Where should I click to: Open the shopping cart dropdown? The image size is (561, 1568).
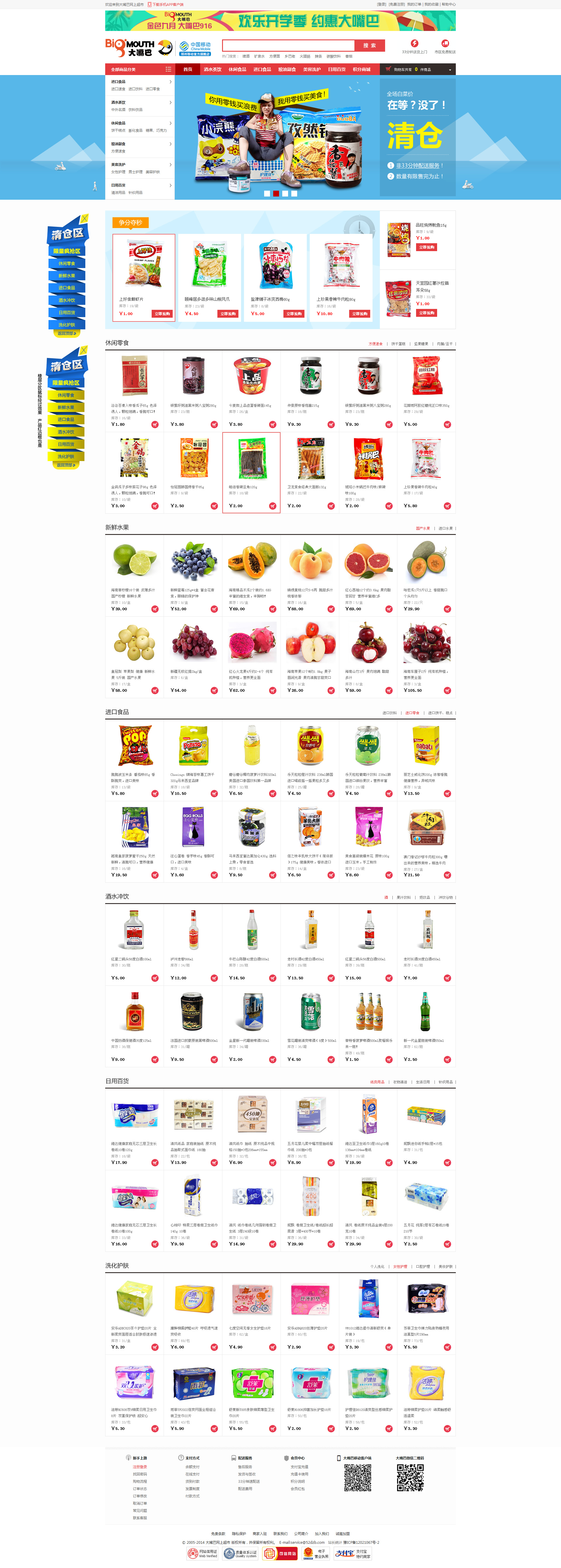[x=418, y=69]
